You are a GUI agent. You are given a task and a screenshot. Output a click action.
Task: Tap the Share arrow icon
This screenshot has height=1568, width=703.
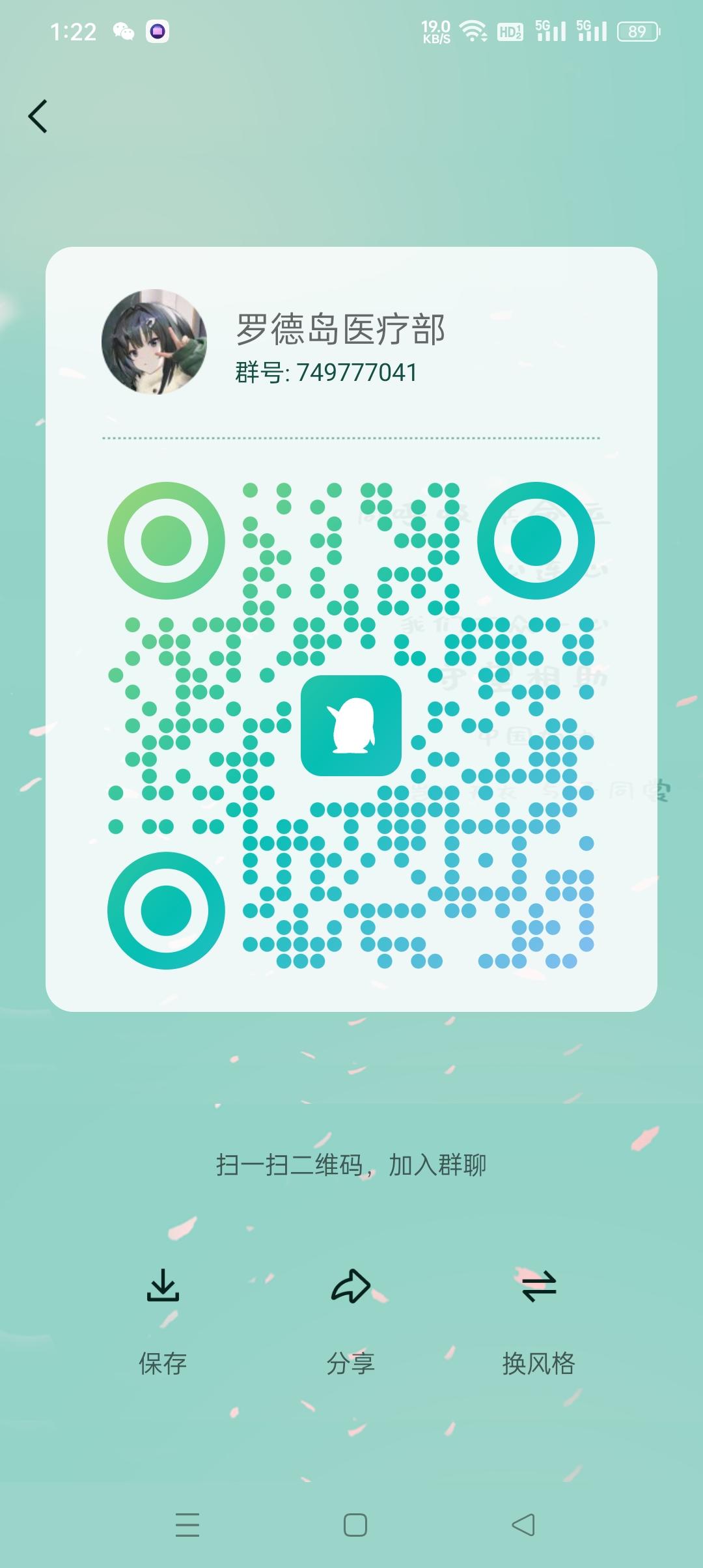(x=351, y=1285)
